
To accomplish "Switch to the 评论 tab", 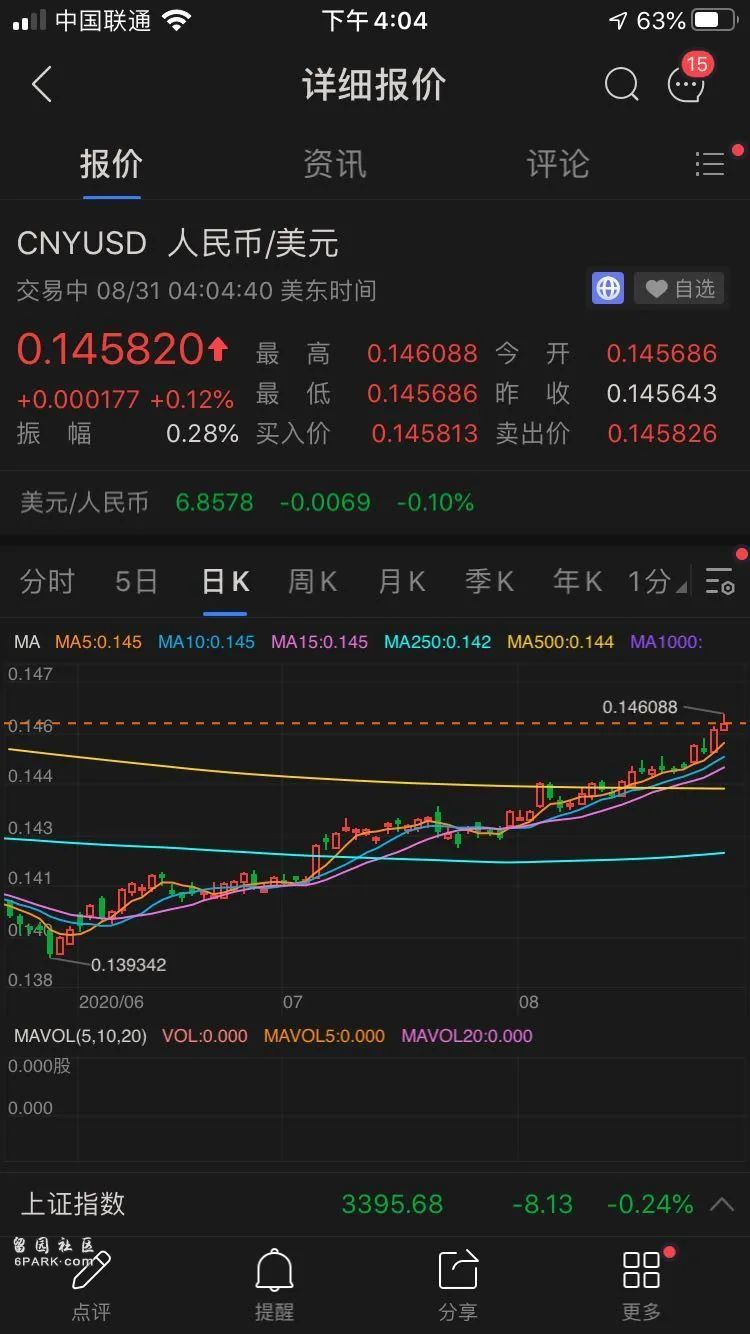I will [x=557, y=164].
